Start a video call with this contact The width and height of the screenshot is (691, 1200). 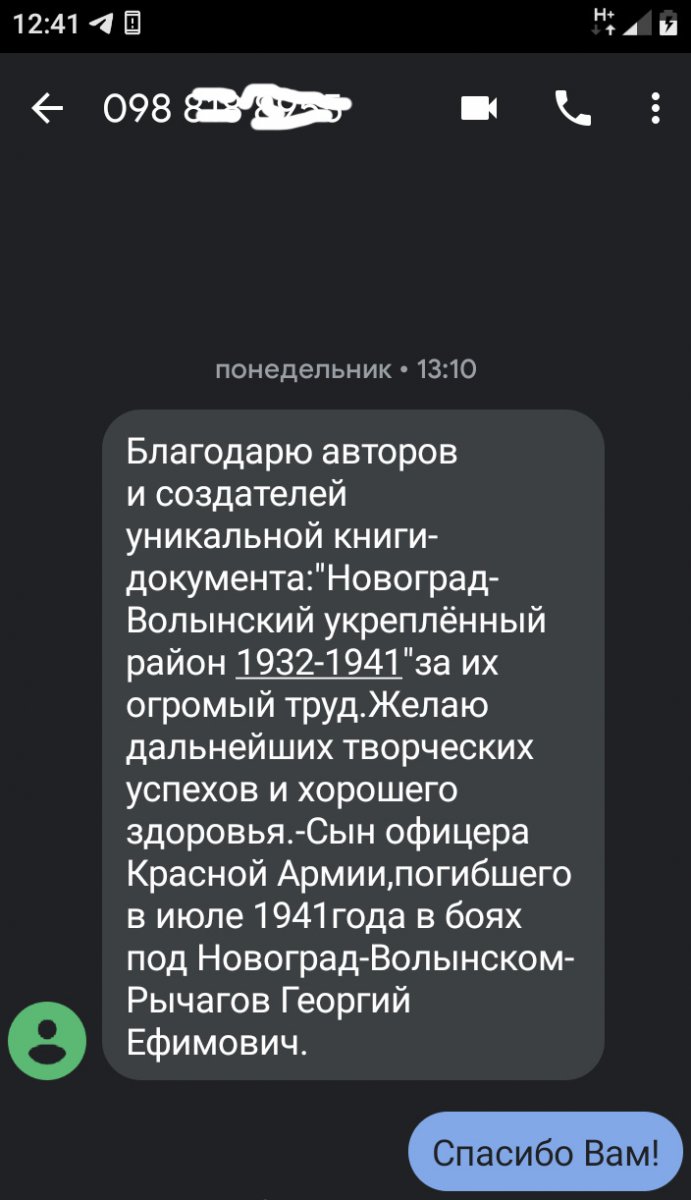[x=479, y=108]
